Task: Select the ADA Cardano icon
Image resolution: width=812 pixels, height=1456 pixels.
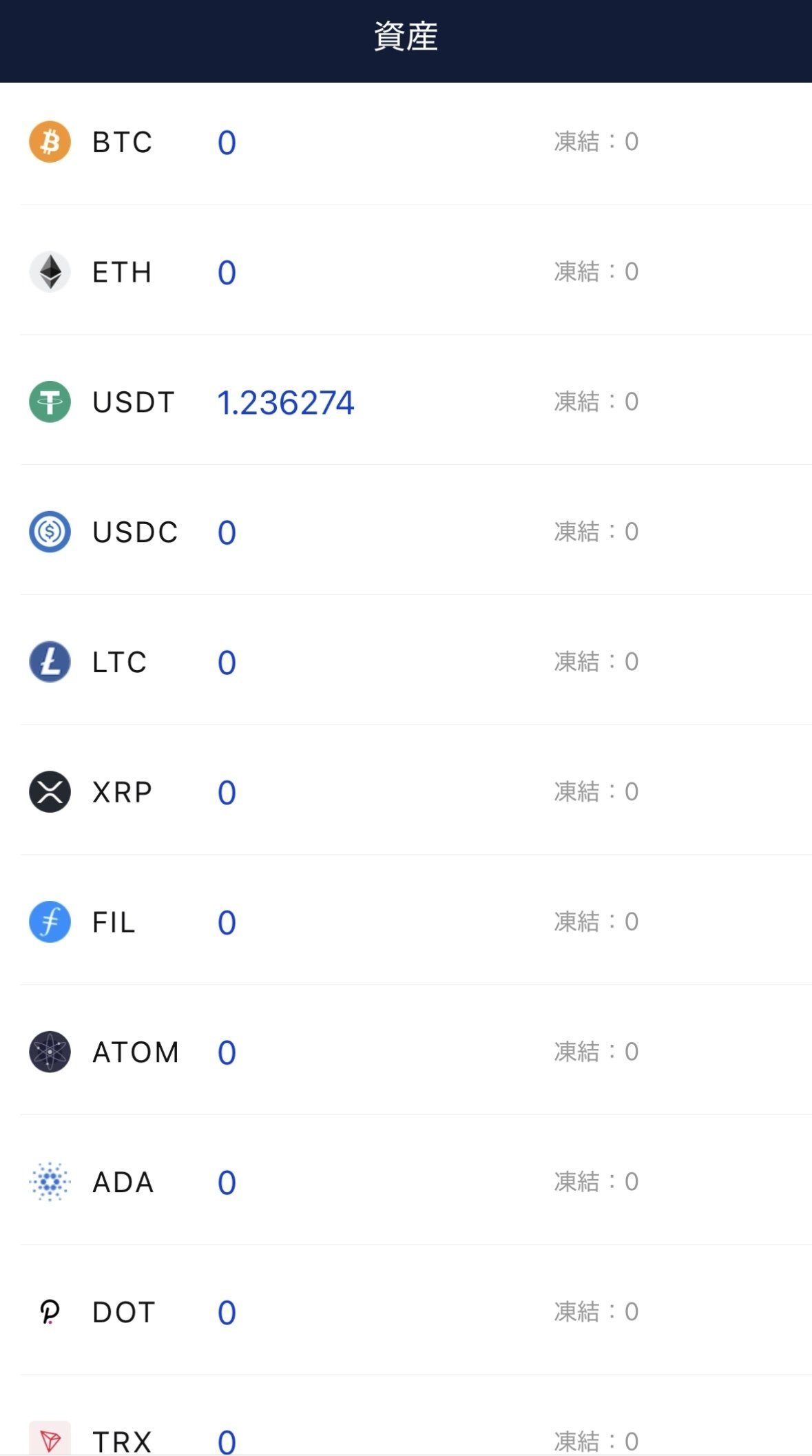Action: (49, 1182)
